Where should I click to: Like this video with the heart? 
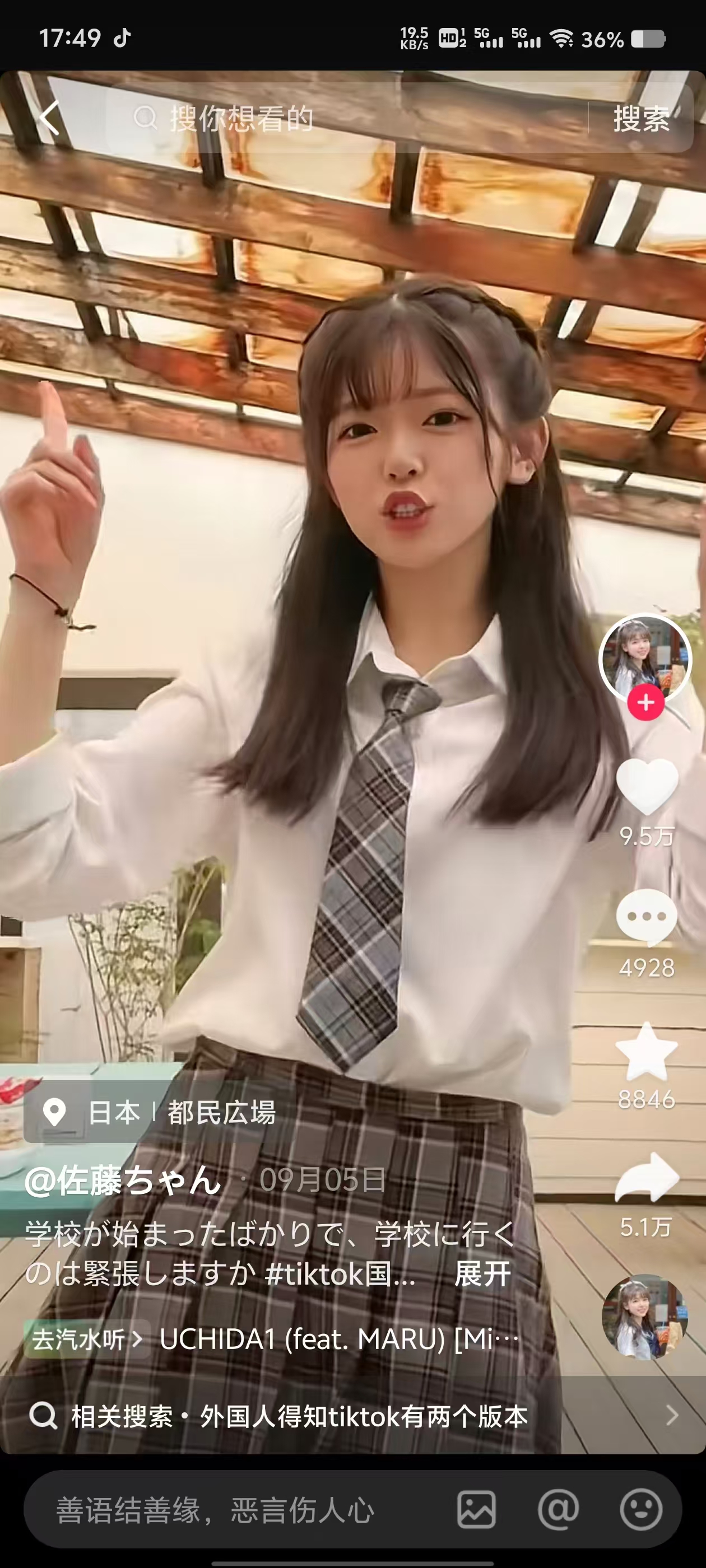[646, 787]
